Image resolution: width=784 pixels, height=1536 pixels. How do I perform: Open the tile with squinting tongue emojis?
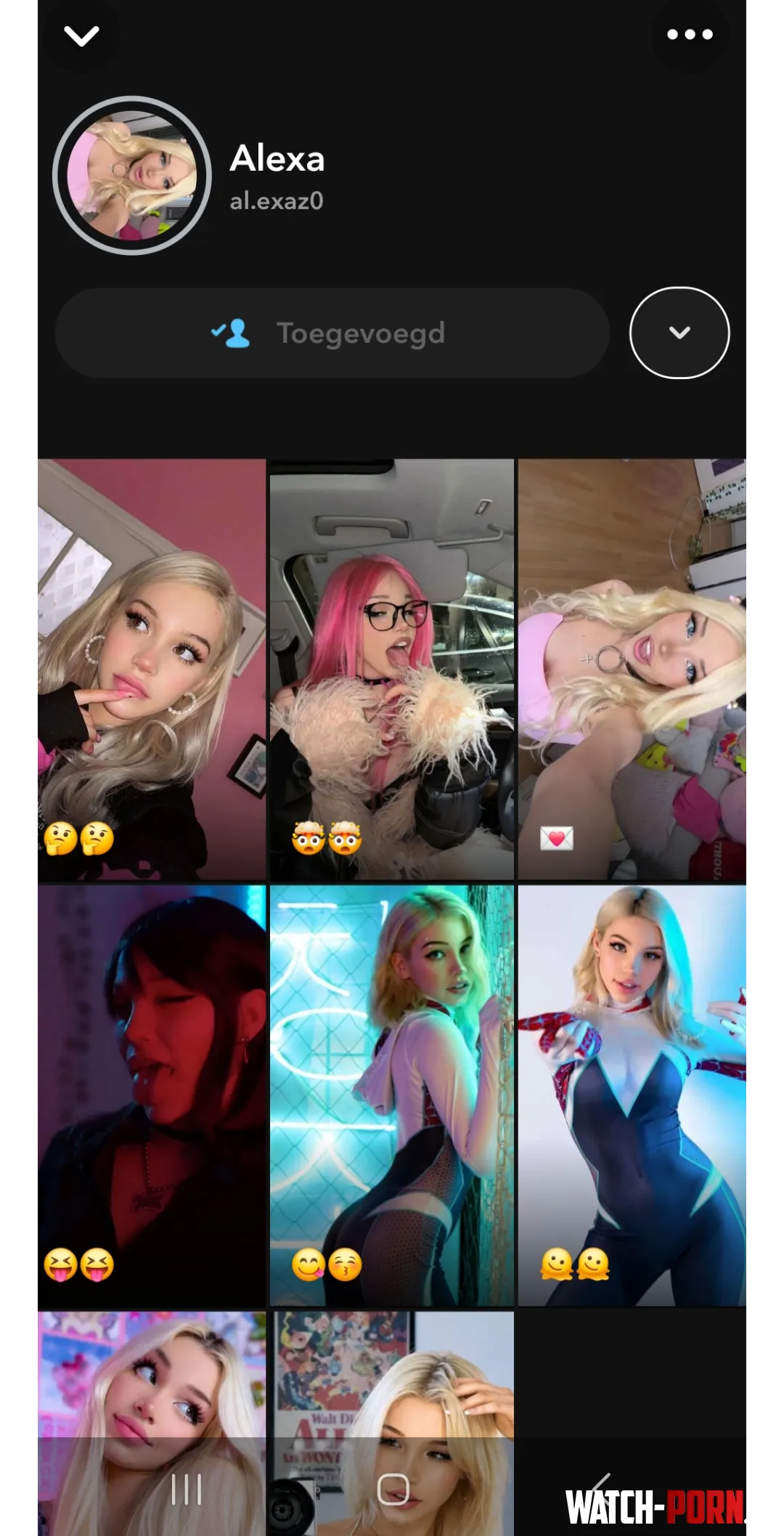point(150,1095)
